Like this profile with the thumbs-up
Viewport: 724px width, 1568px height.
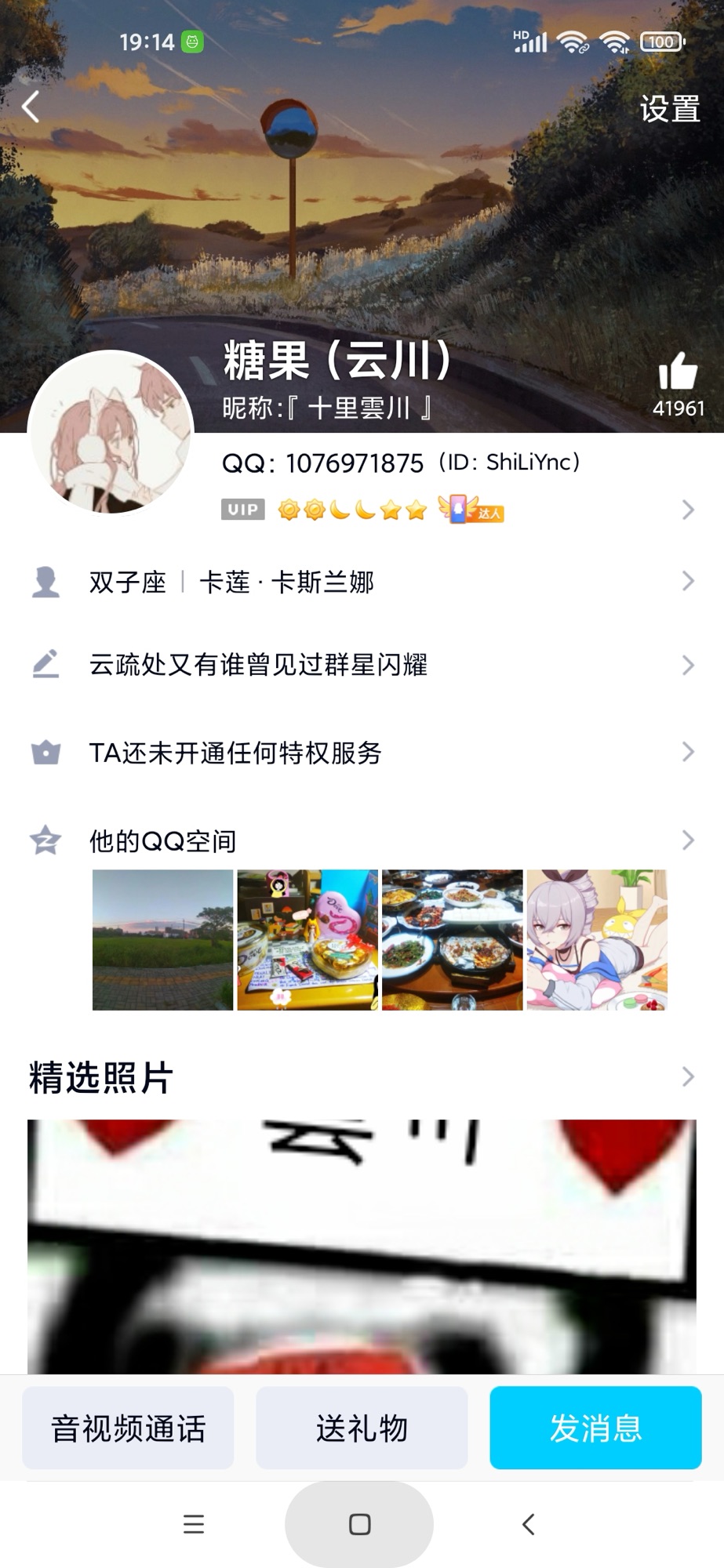[x=678, y=372]
